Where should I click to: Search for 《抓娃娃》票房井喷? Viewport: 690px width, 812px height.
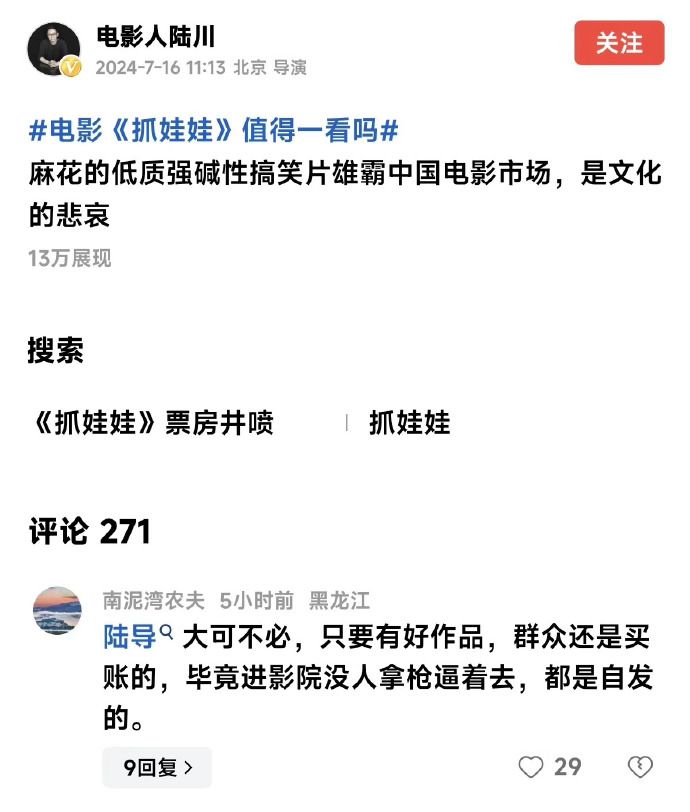tap(151, 423)
